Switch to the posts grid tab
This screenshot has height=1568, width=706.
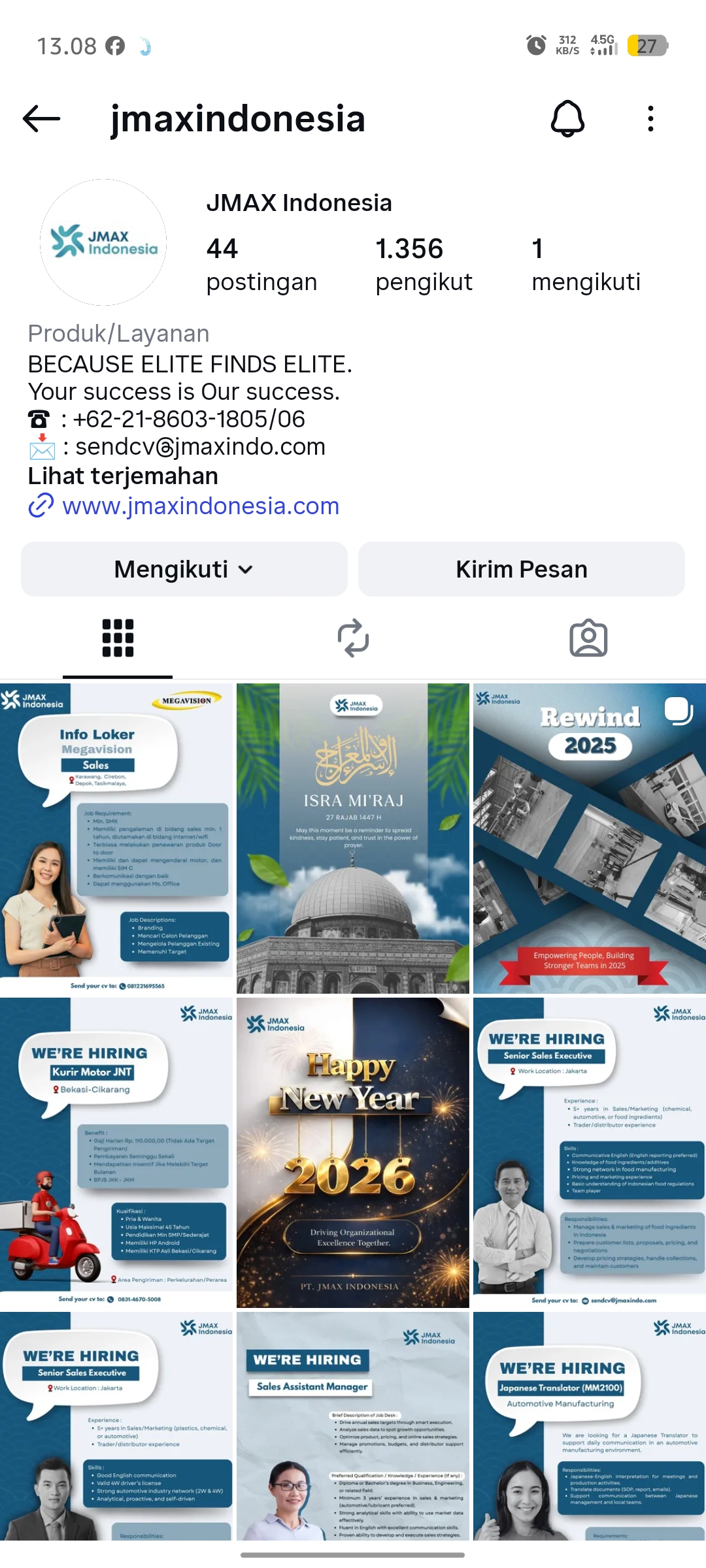(118, 638)
